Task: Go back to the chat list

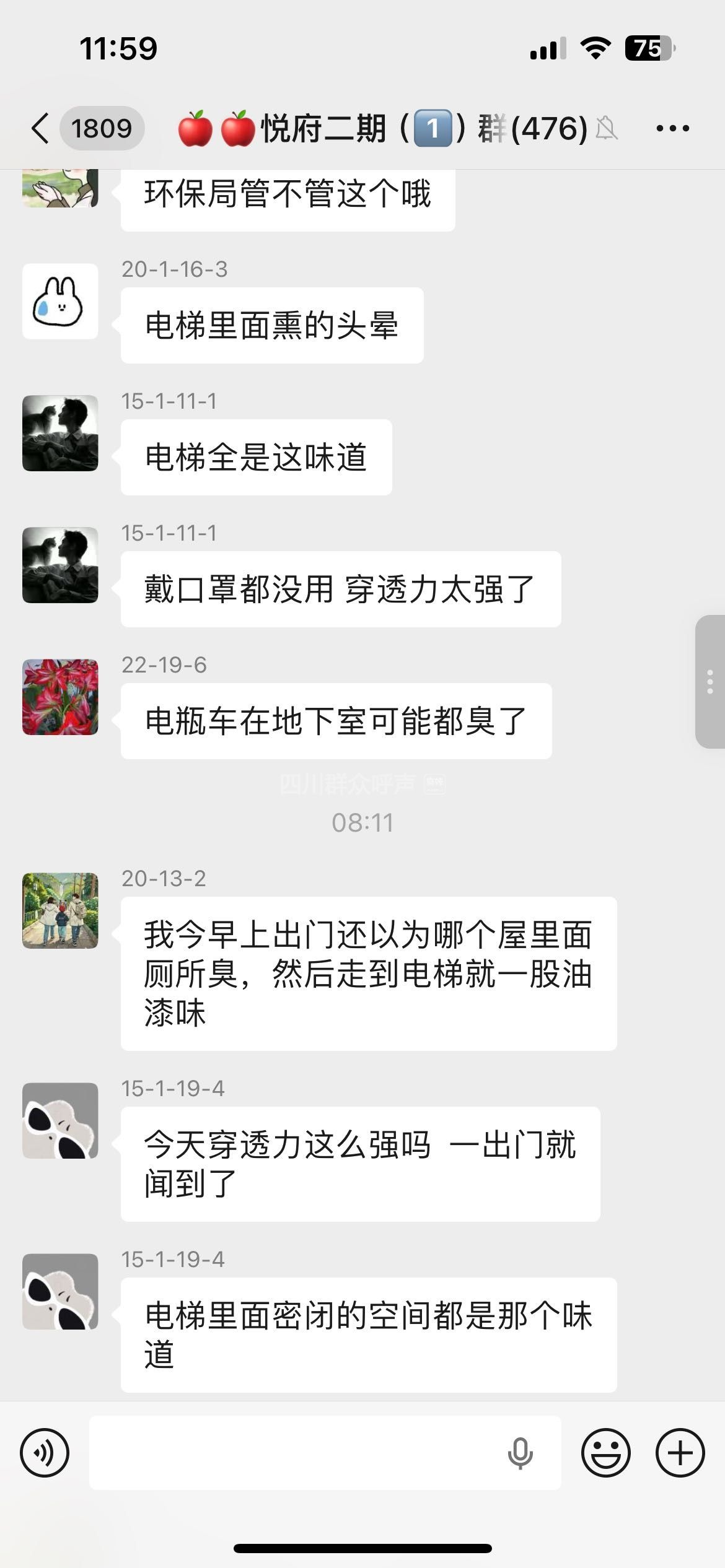Action: click(x=41, y=129)
